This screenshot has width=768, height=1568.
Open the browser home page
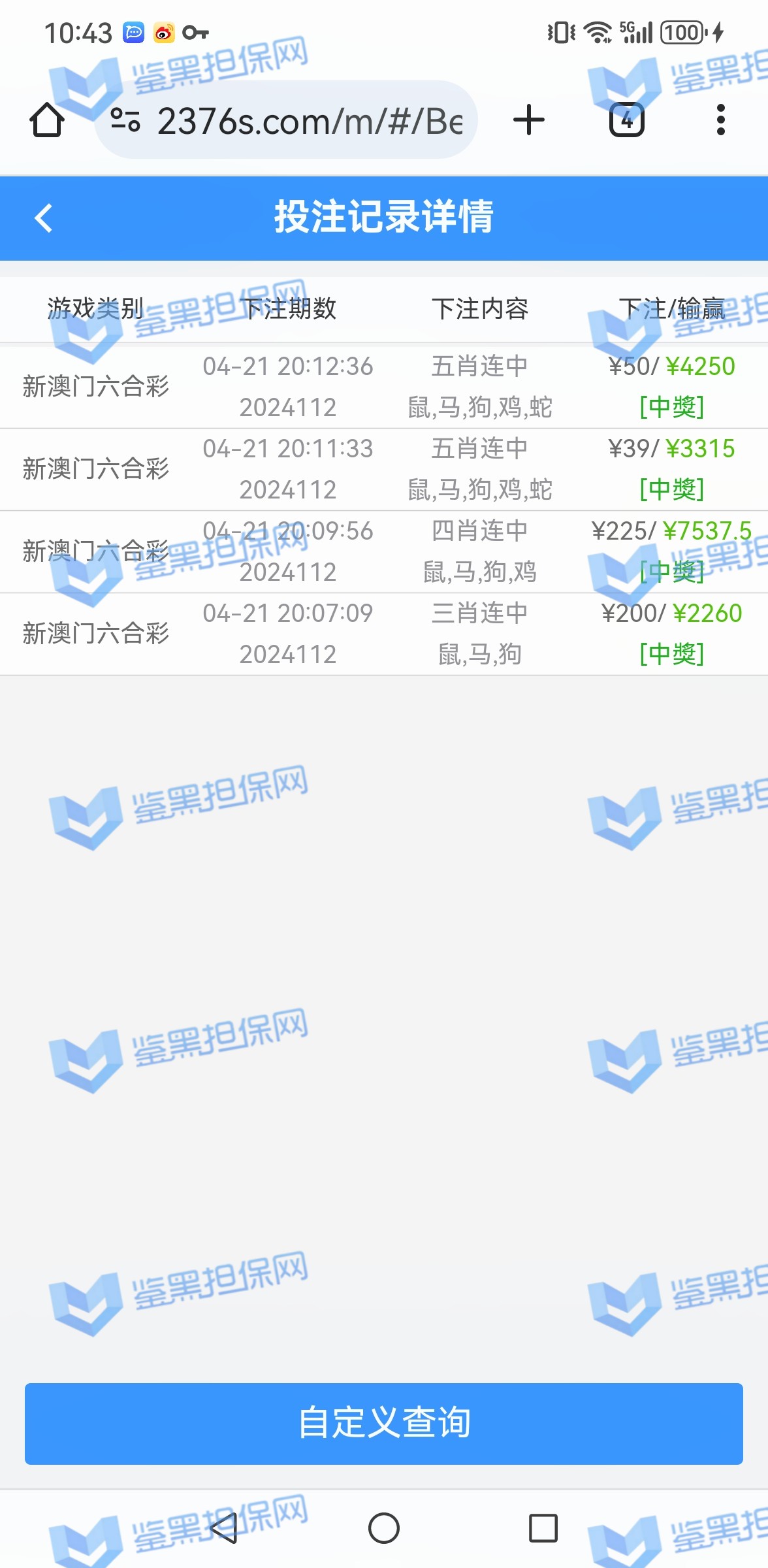pos(47,120)
